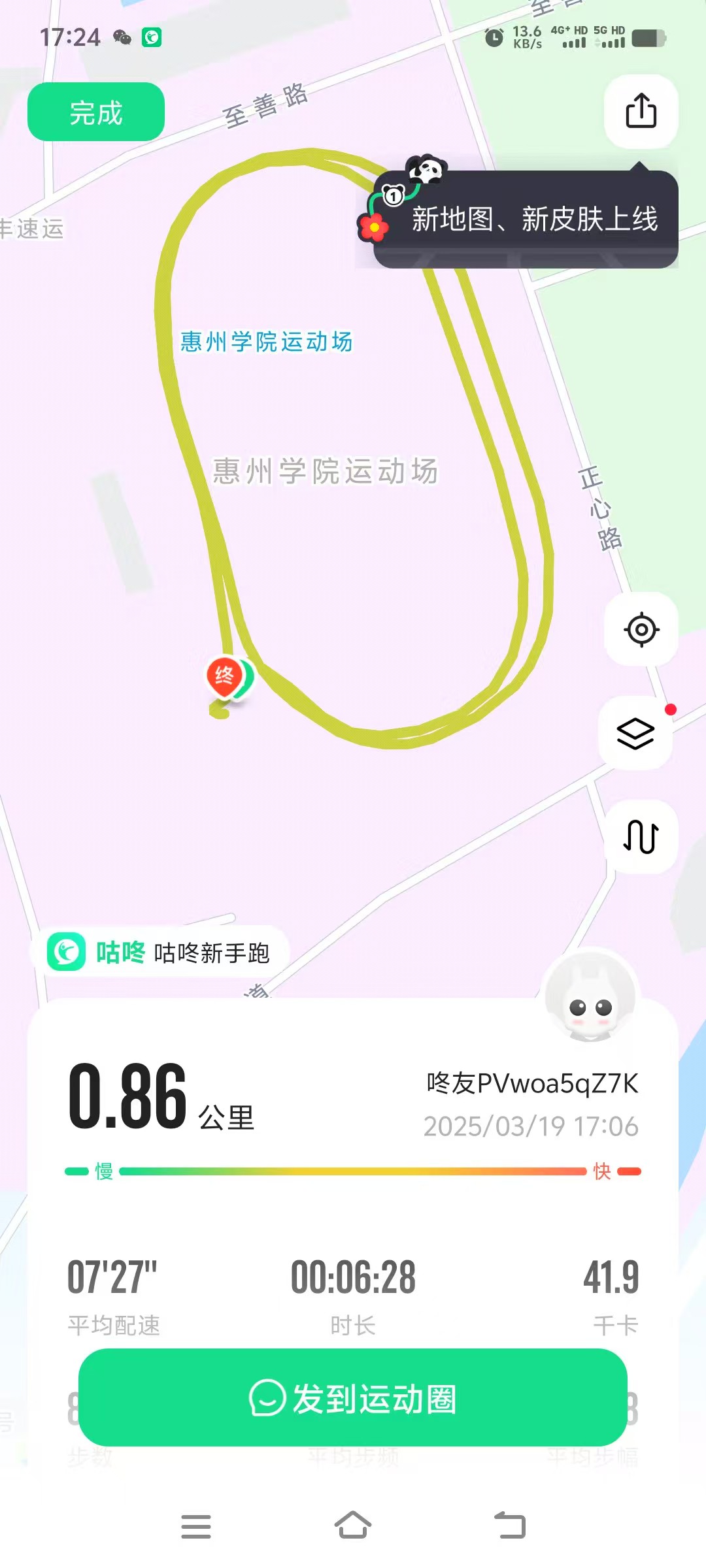706x1568 pixels.
Task: Open the map layers options
Action: (635, 733)
